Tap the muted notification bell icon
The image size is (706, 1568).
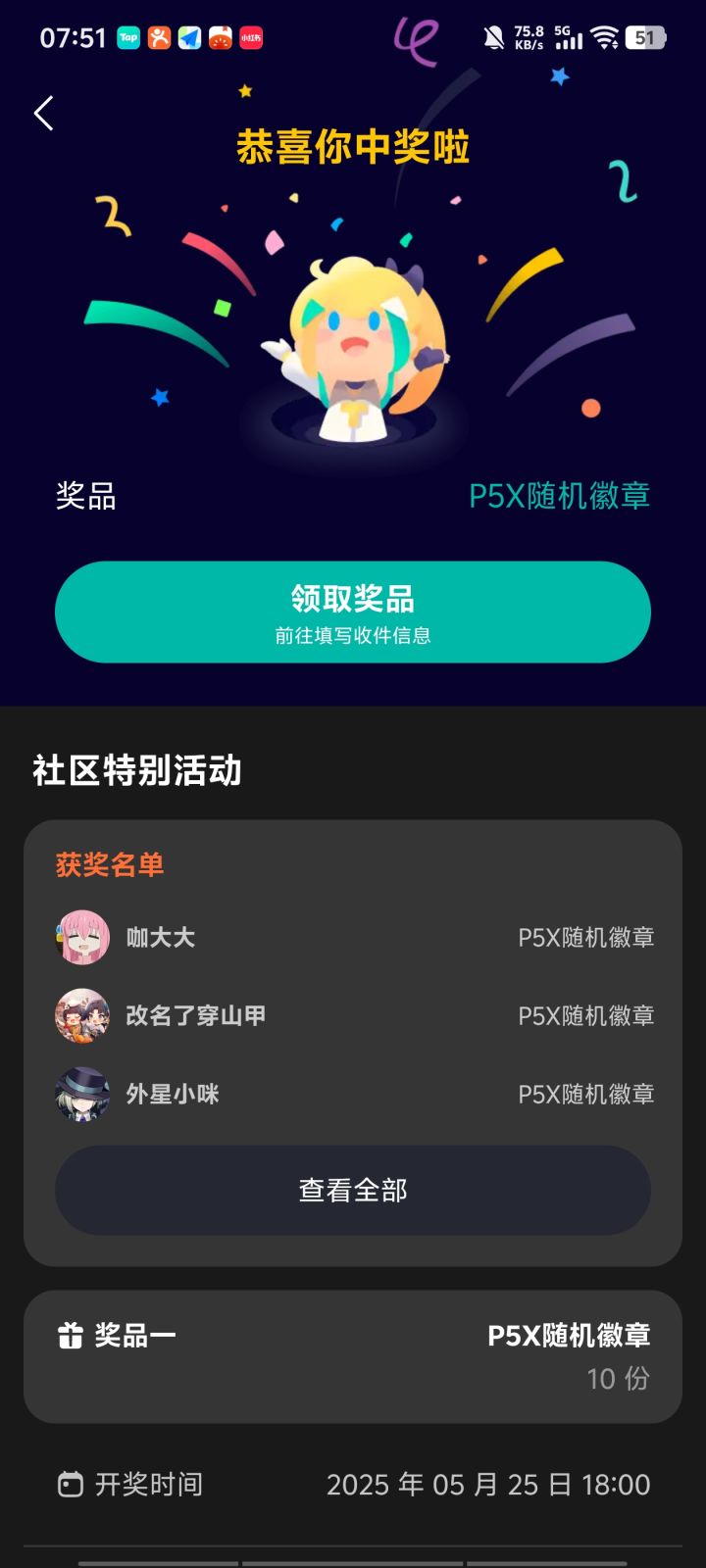(x=494, y=38)
